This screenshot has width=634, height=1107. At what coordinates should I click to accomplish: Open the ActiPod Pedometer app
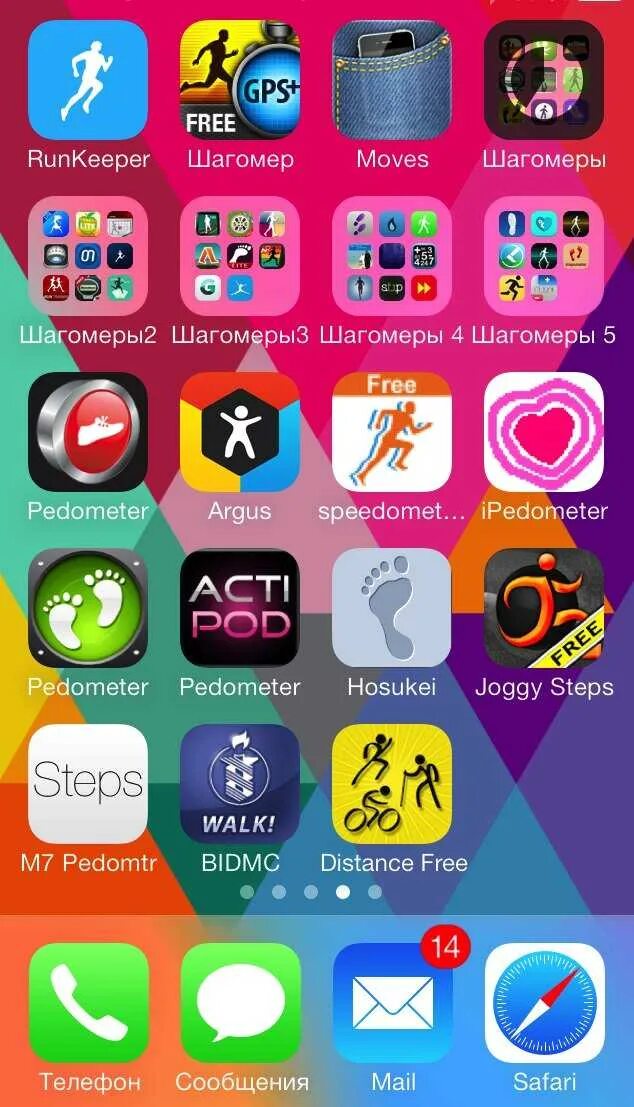click(x=240, y=608)
